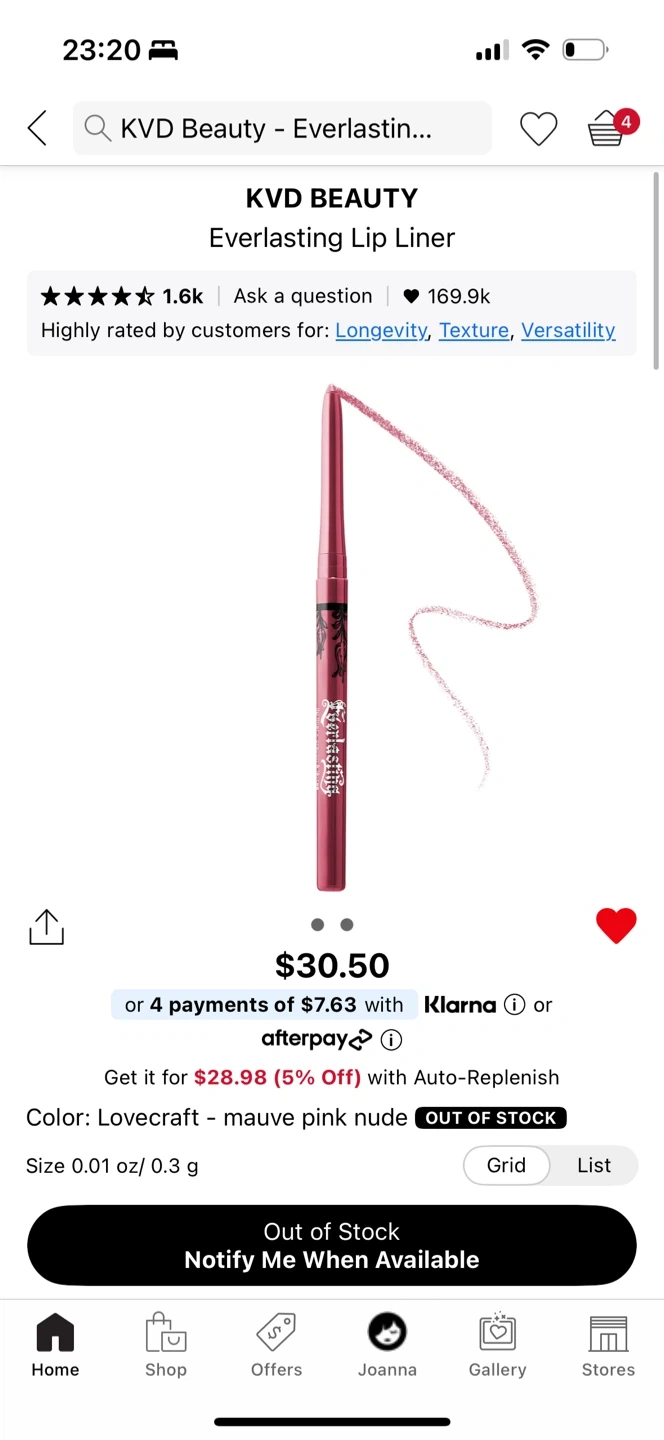Open the Longevity highlight link
This screenshot has height=1440, width=664.
click(x=381, y=330)
